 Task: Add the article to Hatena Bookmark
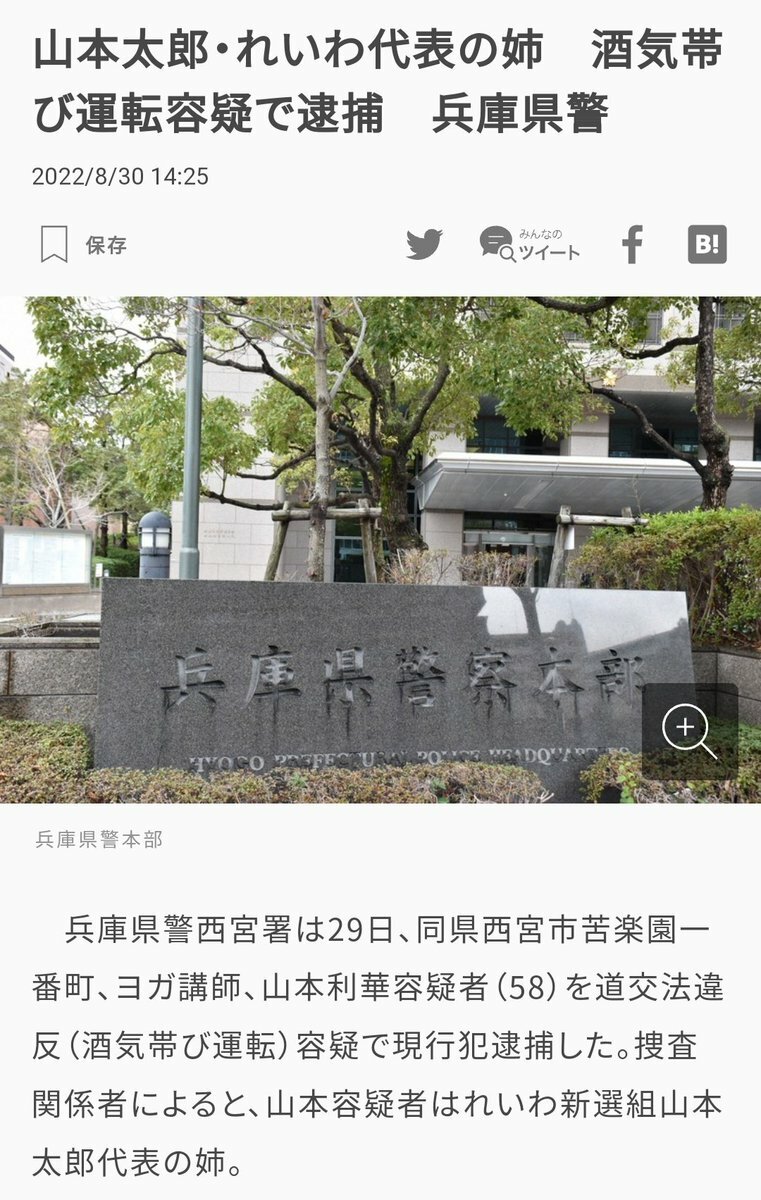click(x=707, y=244)
